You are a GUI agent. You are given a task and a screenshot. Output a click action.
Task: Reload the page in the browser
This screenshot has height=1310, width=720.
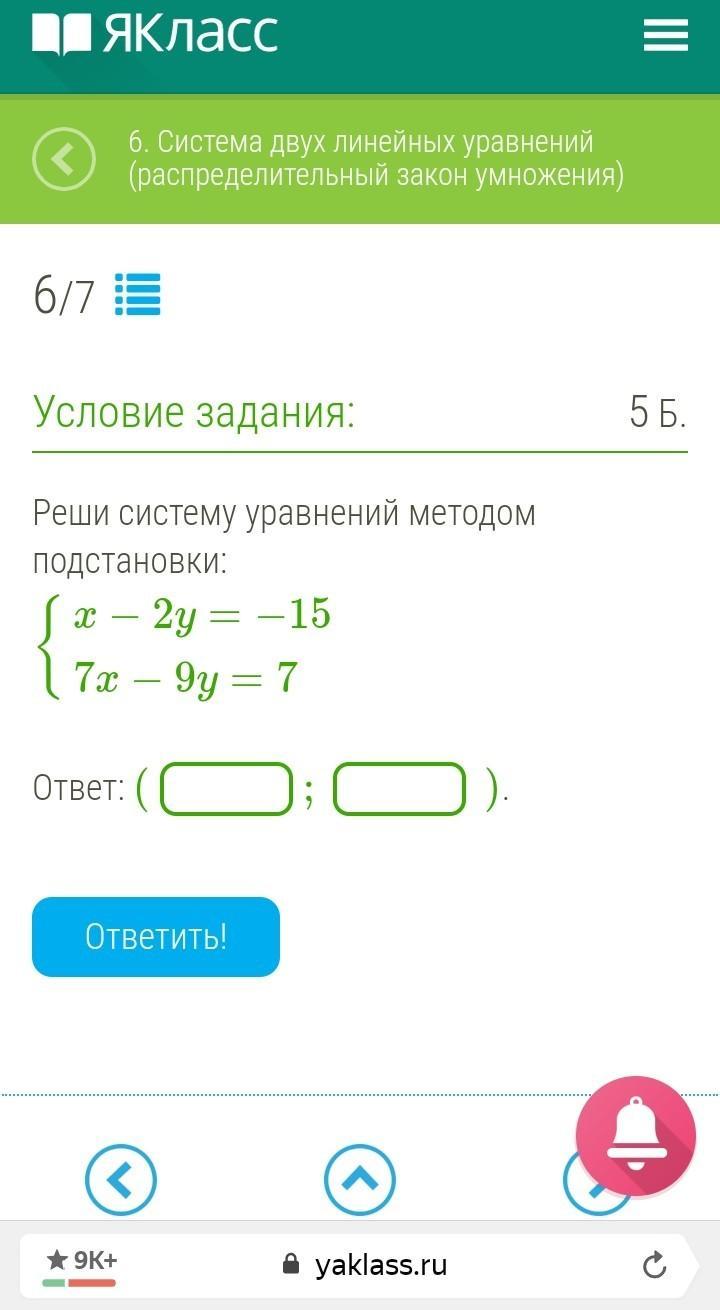click(x=654, y=1265)
